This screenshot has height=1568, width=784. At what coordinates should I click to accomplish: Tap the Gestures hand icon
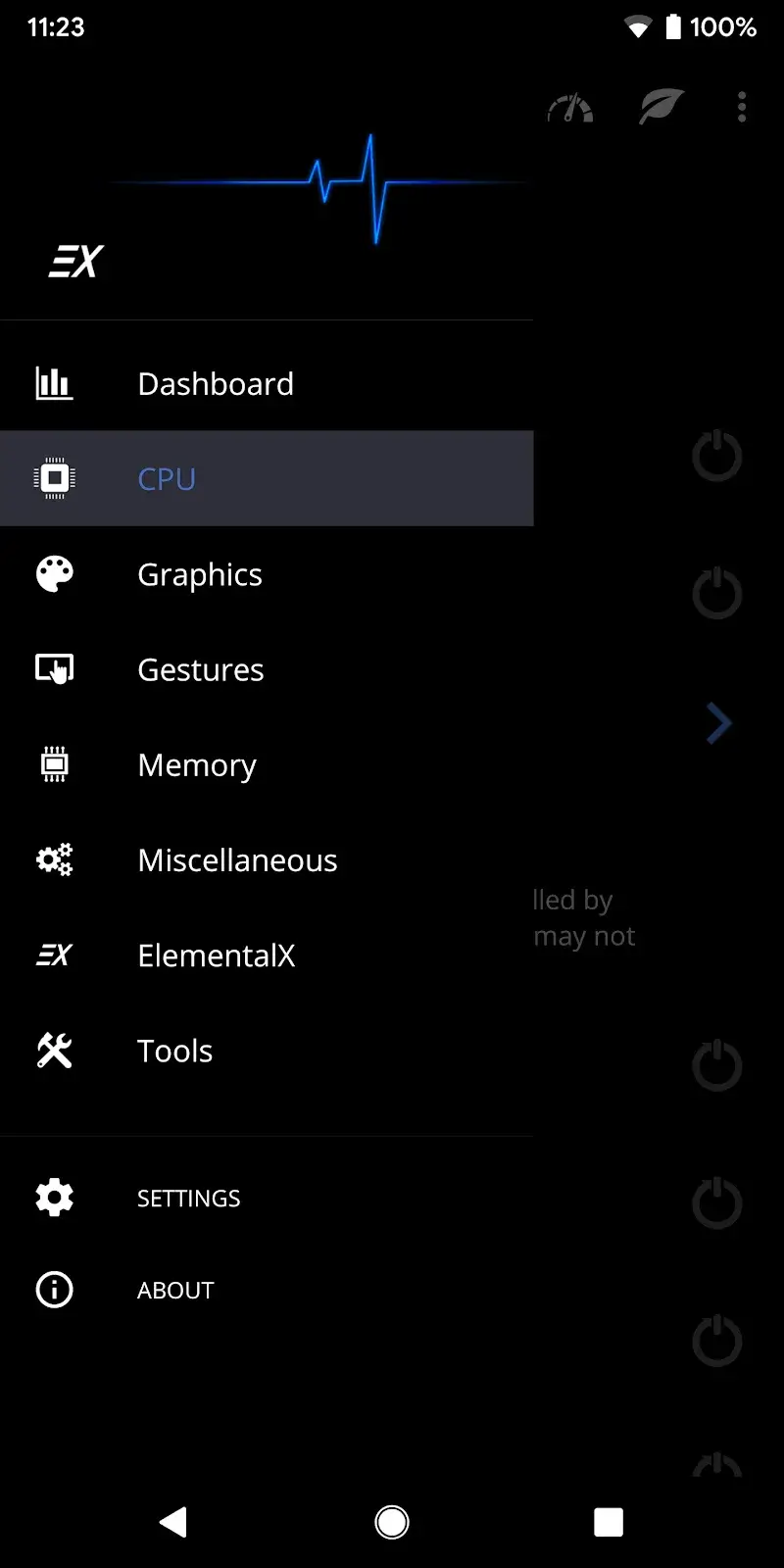54,668
